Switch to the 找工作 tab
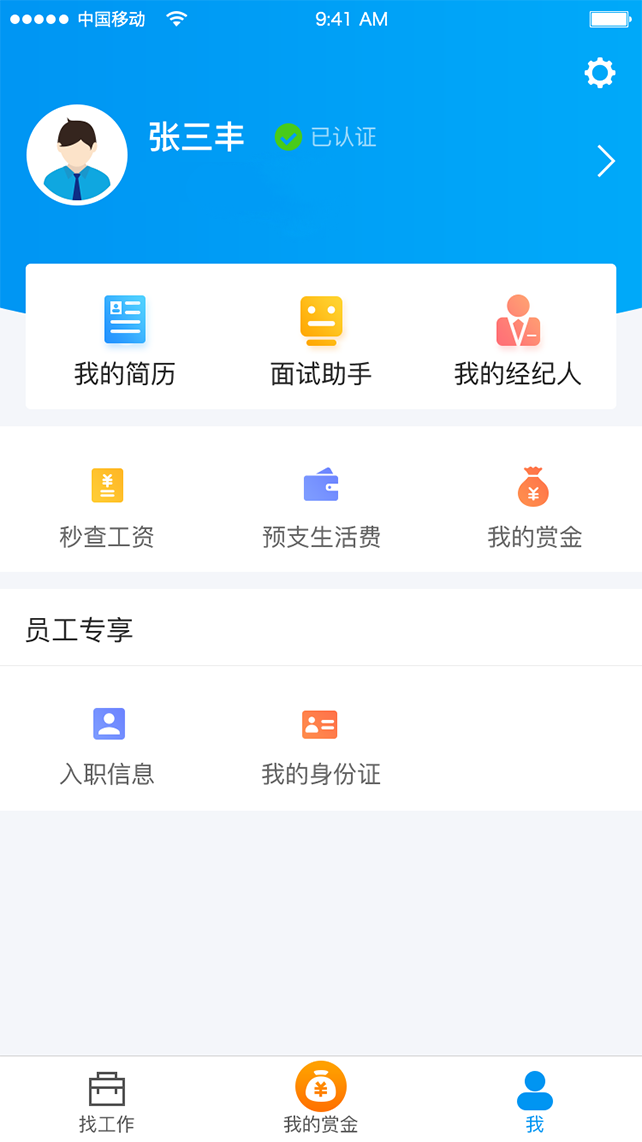This screenshot has width=642, height=1142. (x=106, y=1101)
